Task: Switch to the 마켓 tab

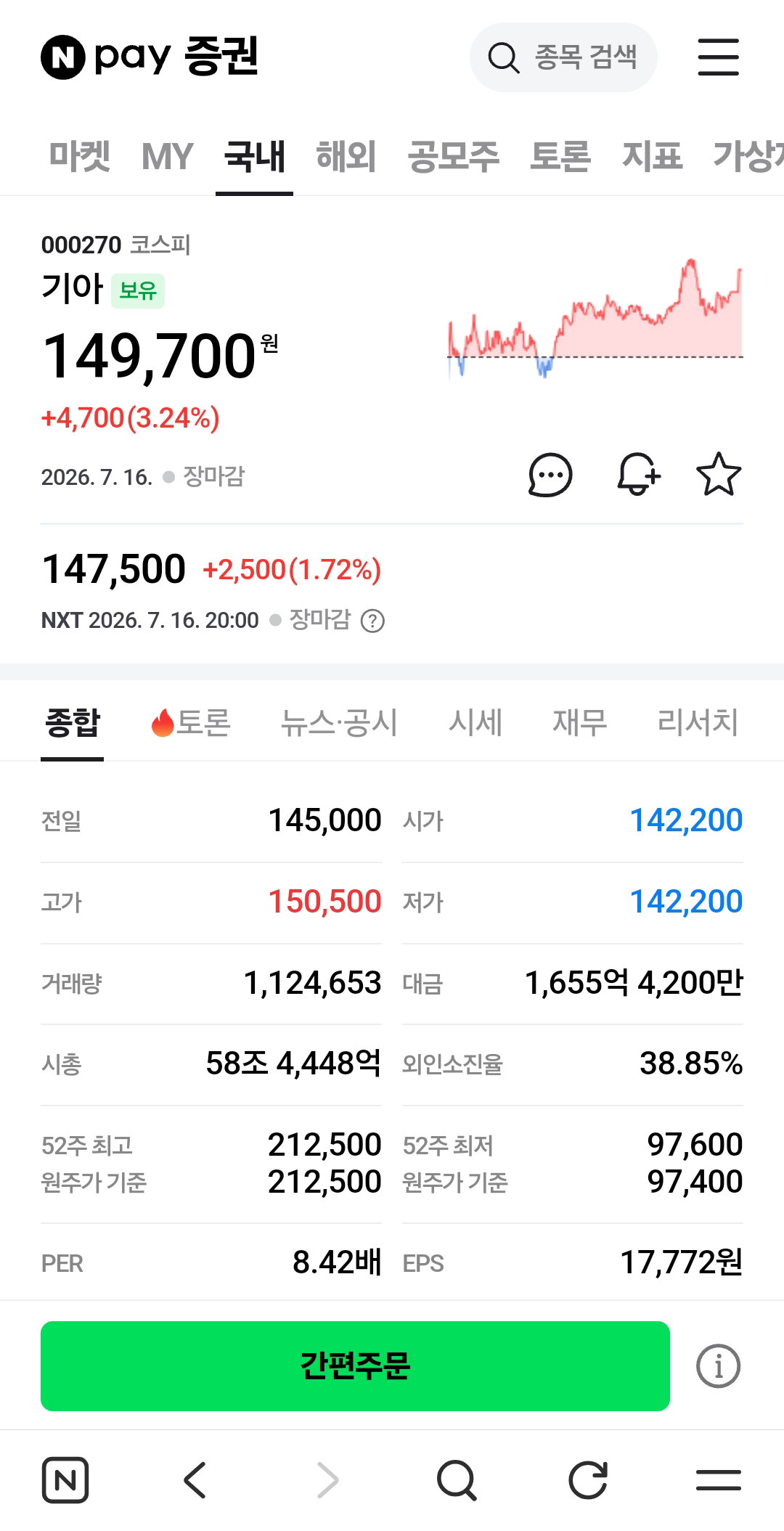Action: [80, 156]
